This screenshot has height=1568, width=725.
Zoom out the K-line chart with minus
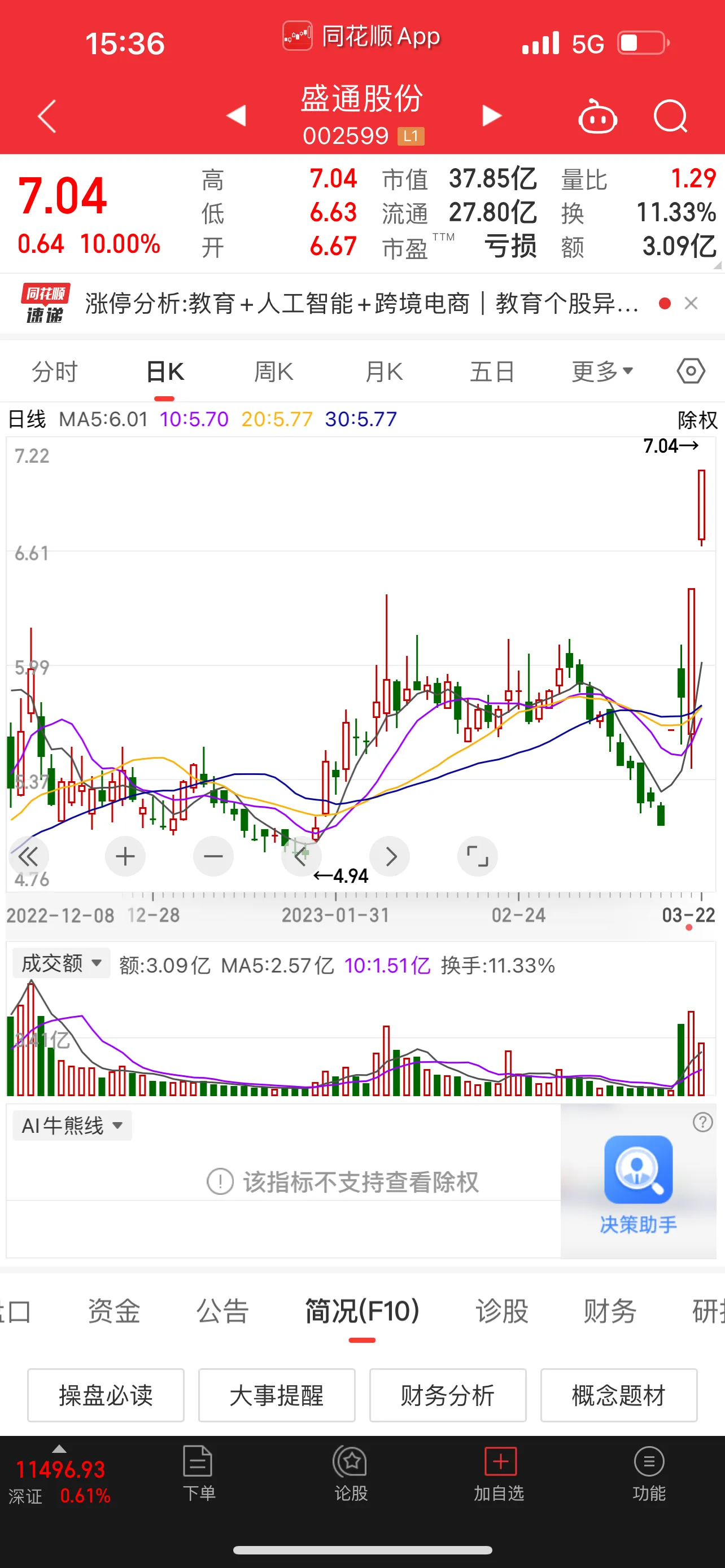[213, 856]
